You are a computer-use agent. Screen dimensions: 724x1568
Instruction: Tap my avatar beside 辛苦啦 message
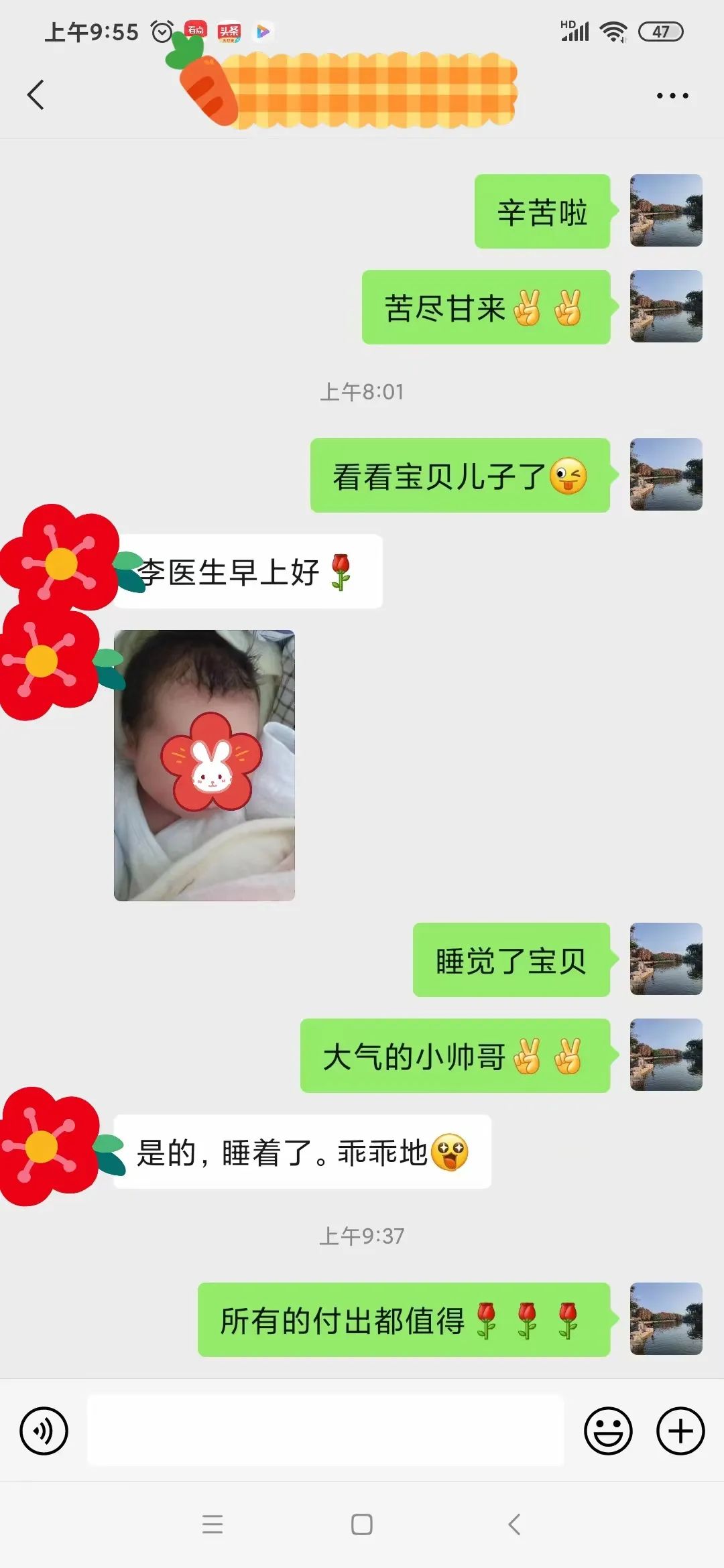(666, 210)
